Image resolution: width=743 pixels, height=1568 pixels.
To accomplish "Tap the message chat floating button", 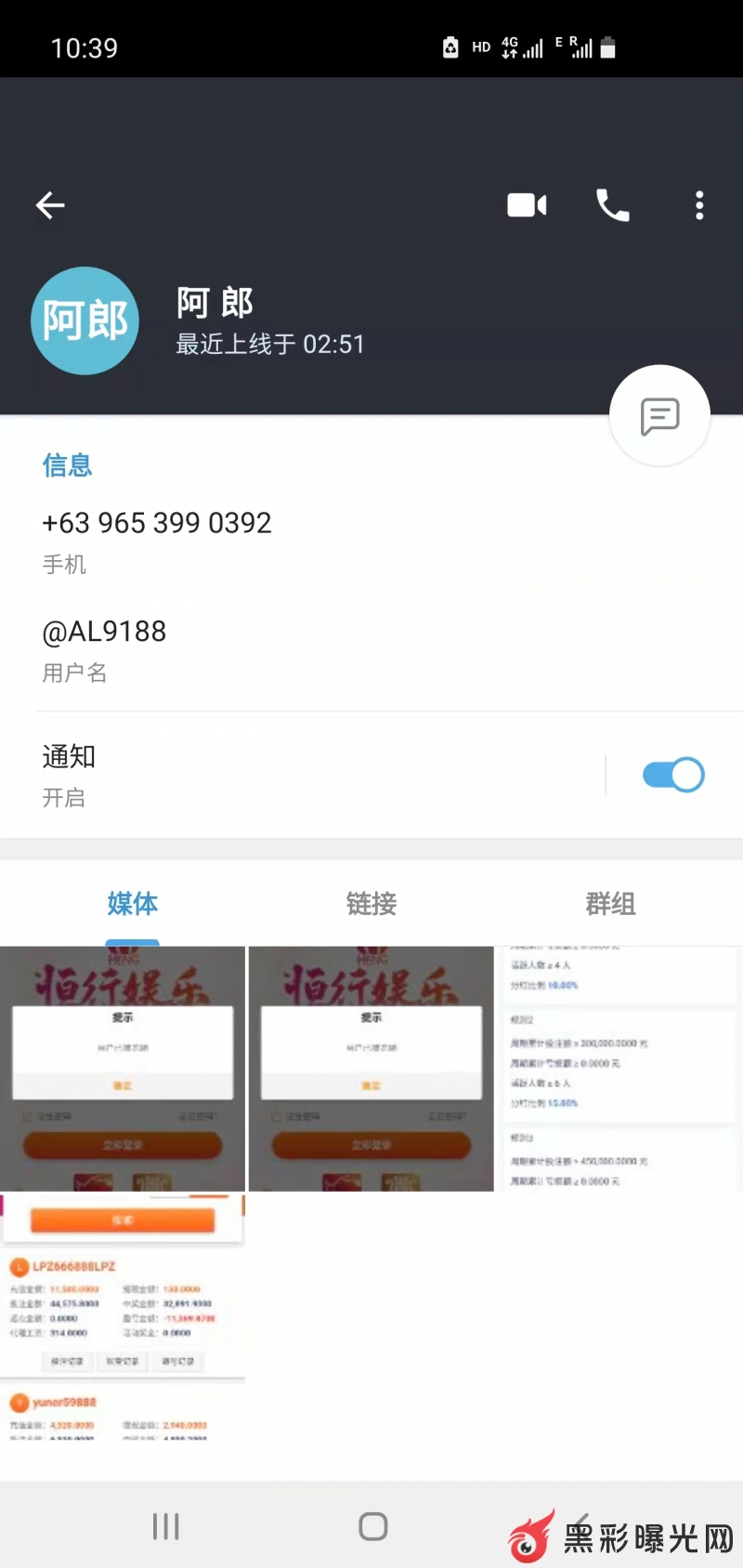I will tap(659, 416).
